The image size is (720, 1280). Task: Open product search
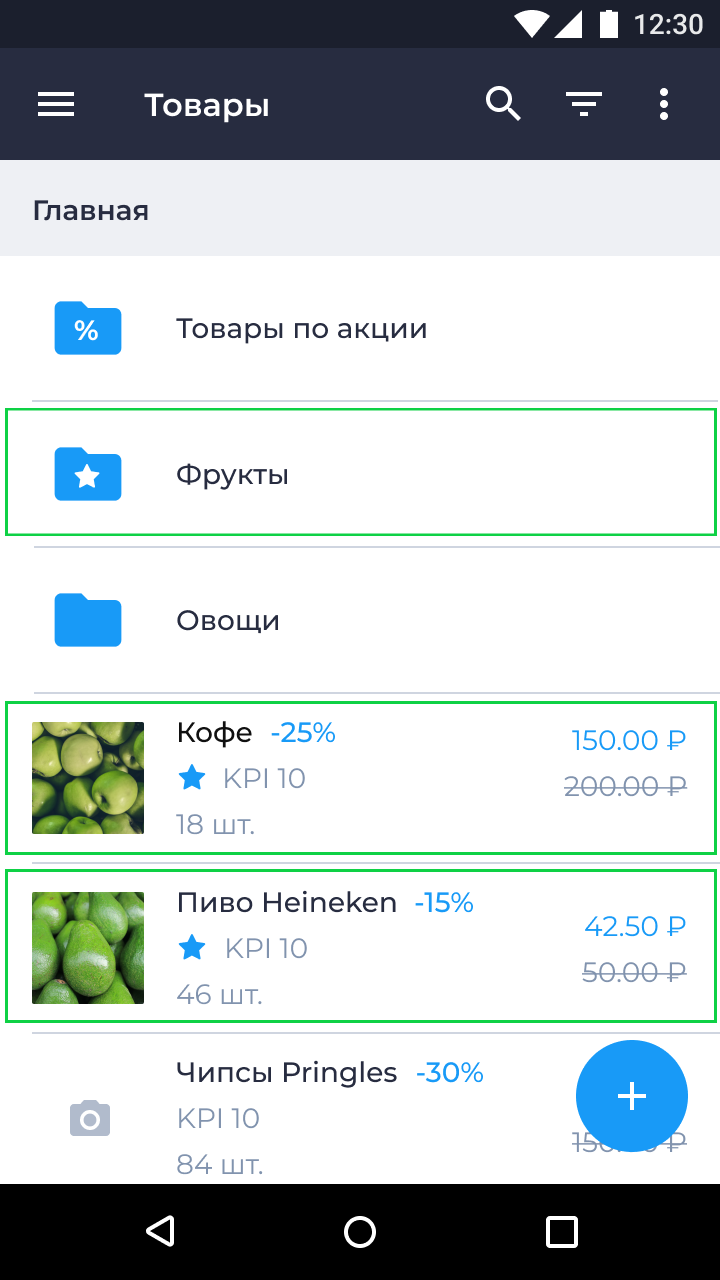pyautogui.click(x=503, y=104)
